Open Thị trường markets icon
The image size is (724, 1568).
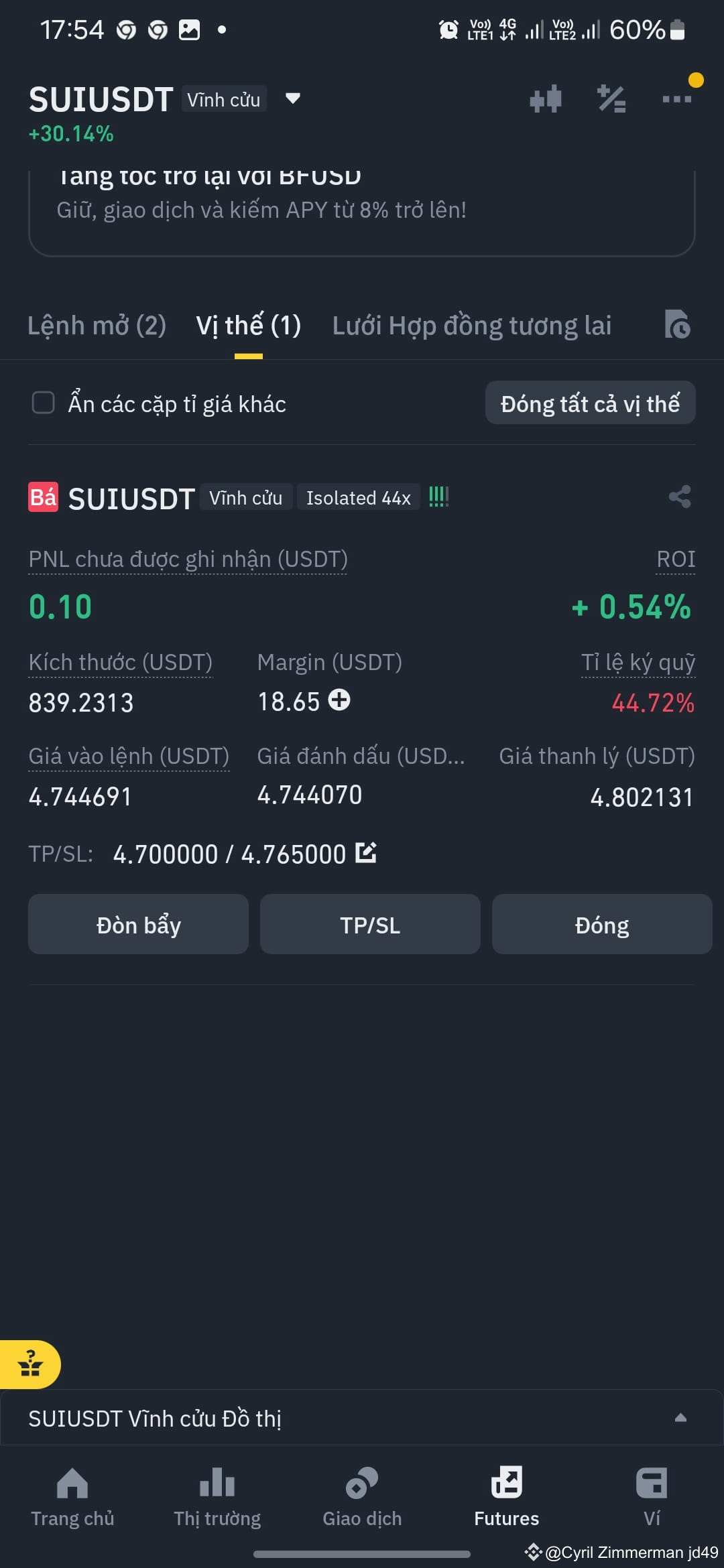(x=217, y=1482)
